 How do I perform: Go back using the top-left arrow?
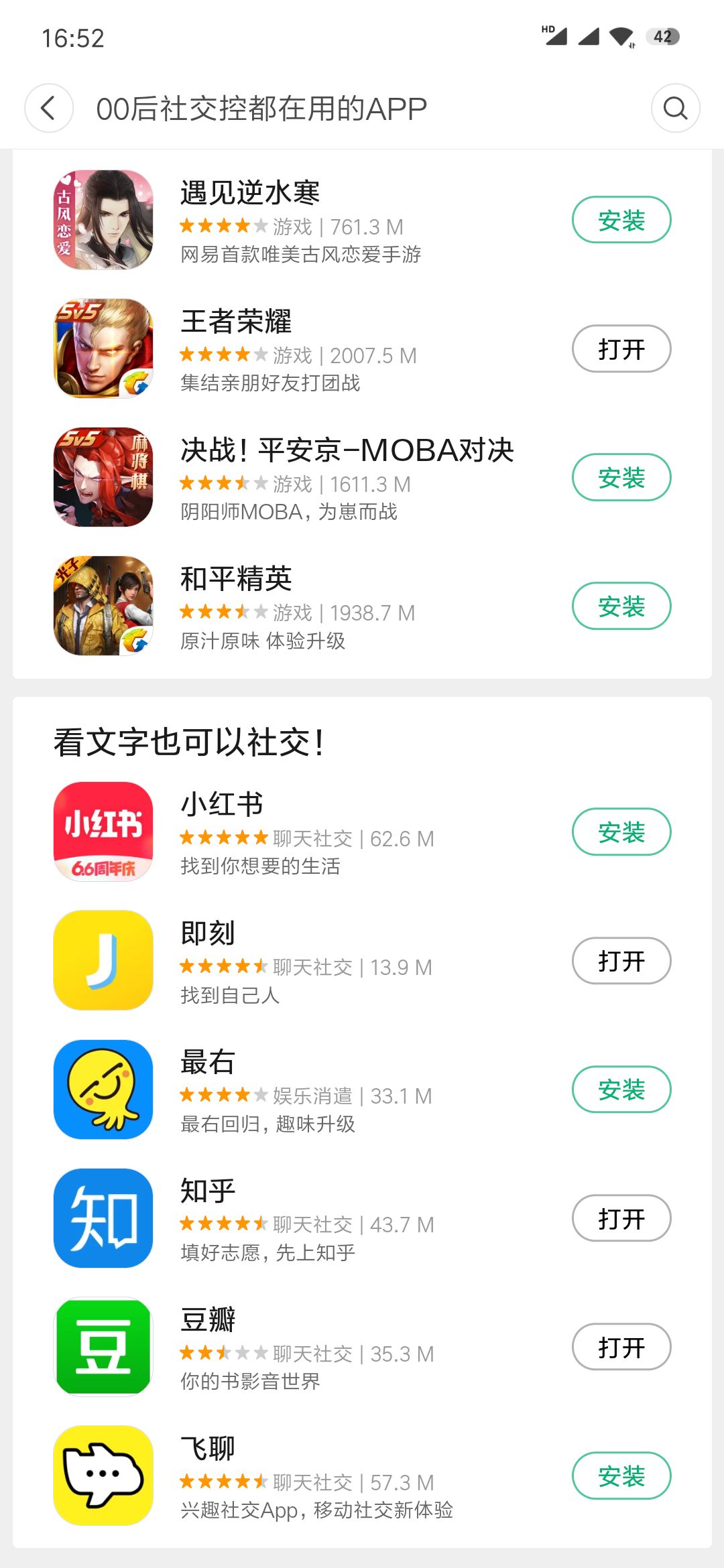48,108
